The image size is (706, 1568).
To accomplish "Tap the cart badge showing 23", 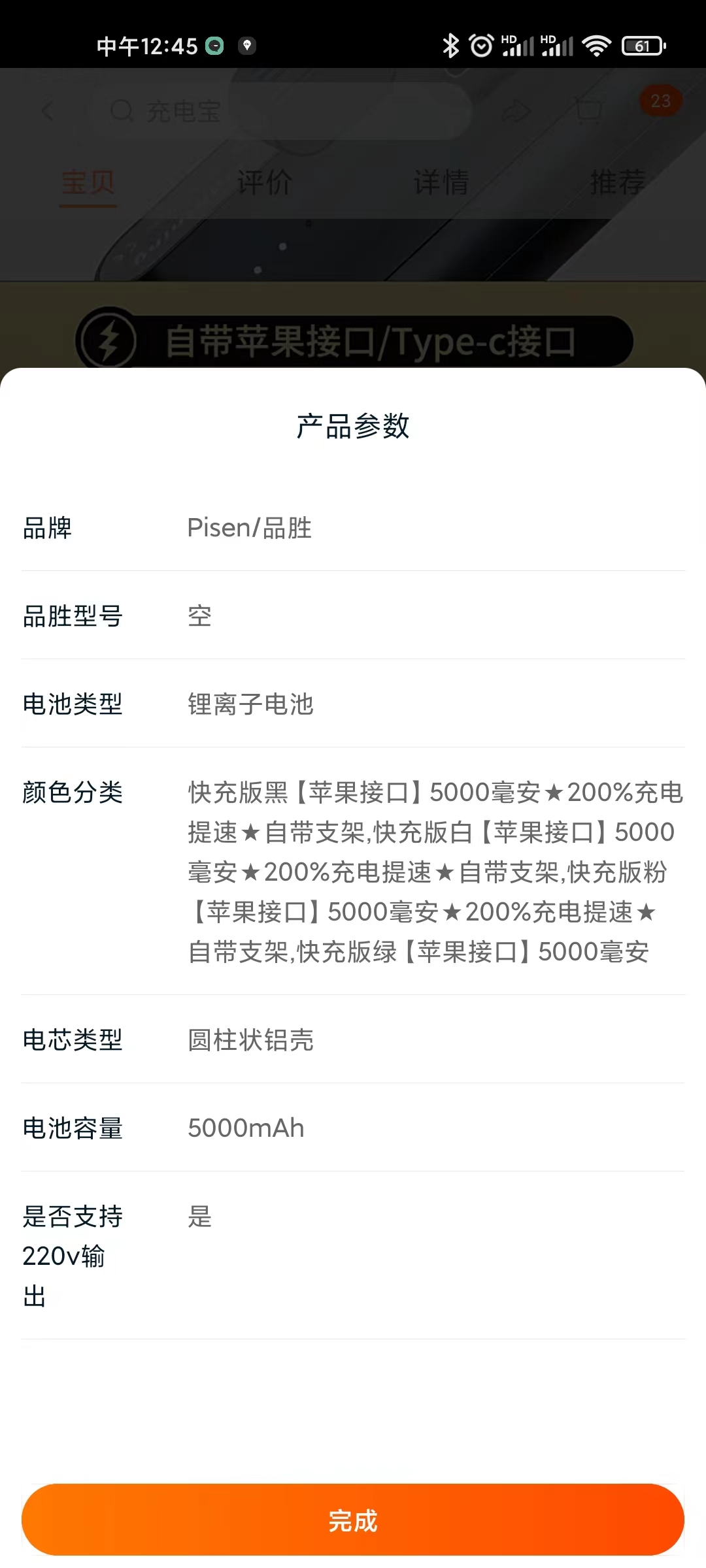I will tap(660, 100).
